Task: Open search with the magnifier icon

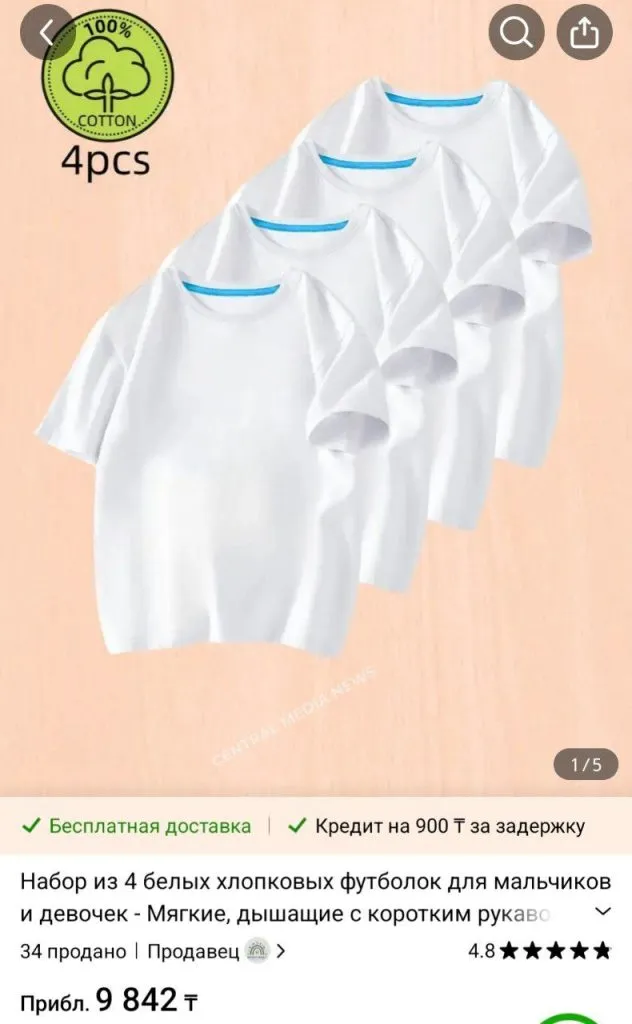Action: click(x=516, y=33)
